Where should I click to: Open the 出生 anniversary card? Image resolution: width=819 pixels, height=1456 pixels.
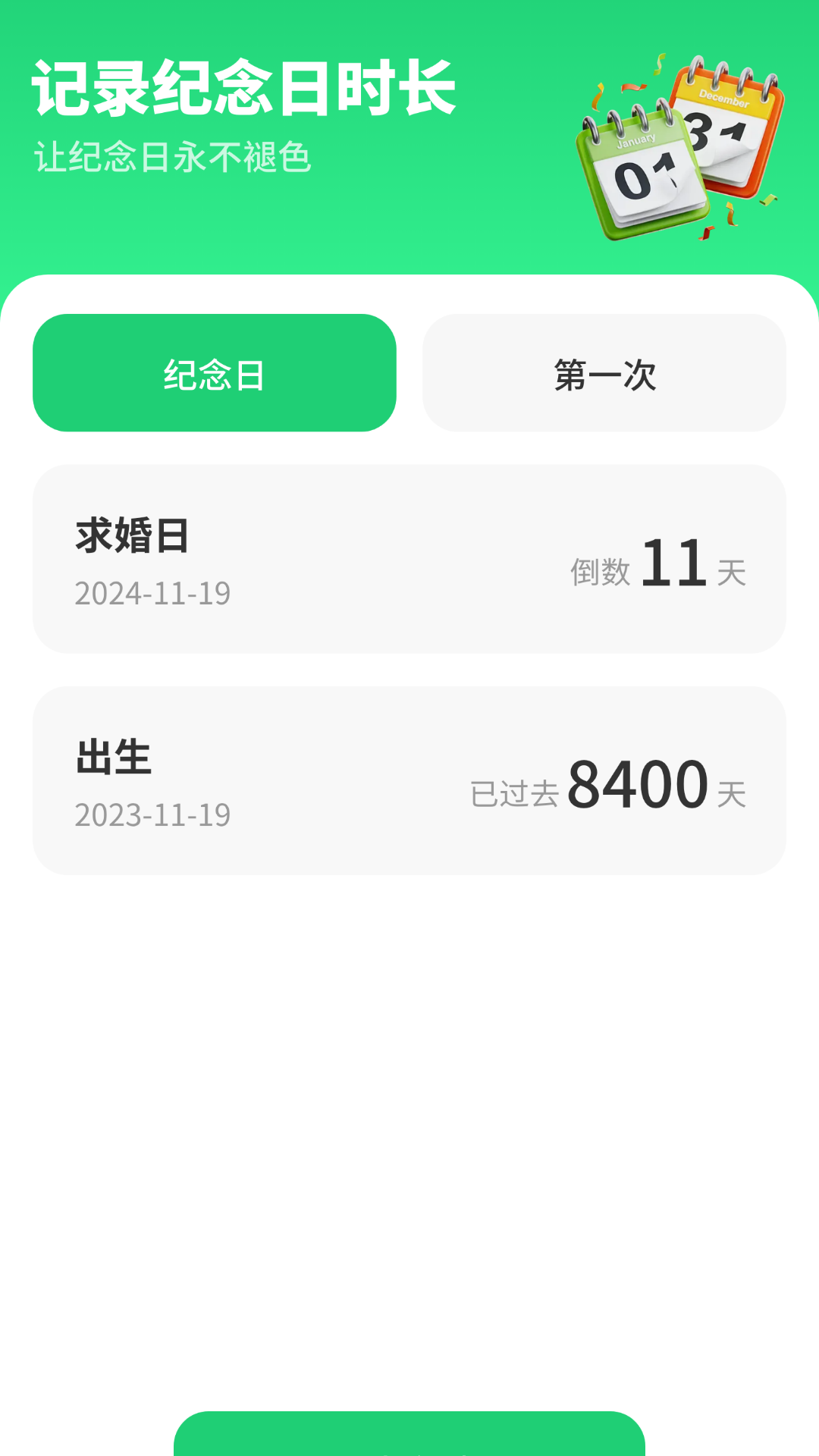coord(409,780)
